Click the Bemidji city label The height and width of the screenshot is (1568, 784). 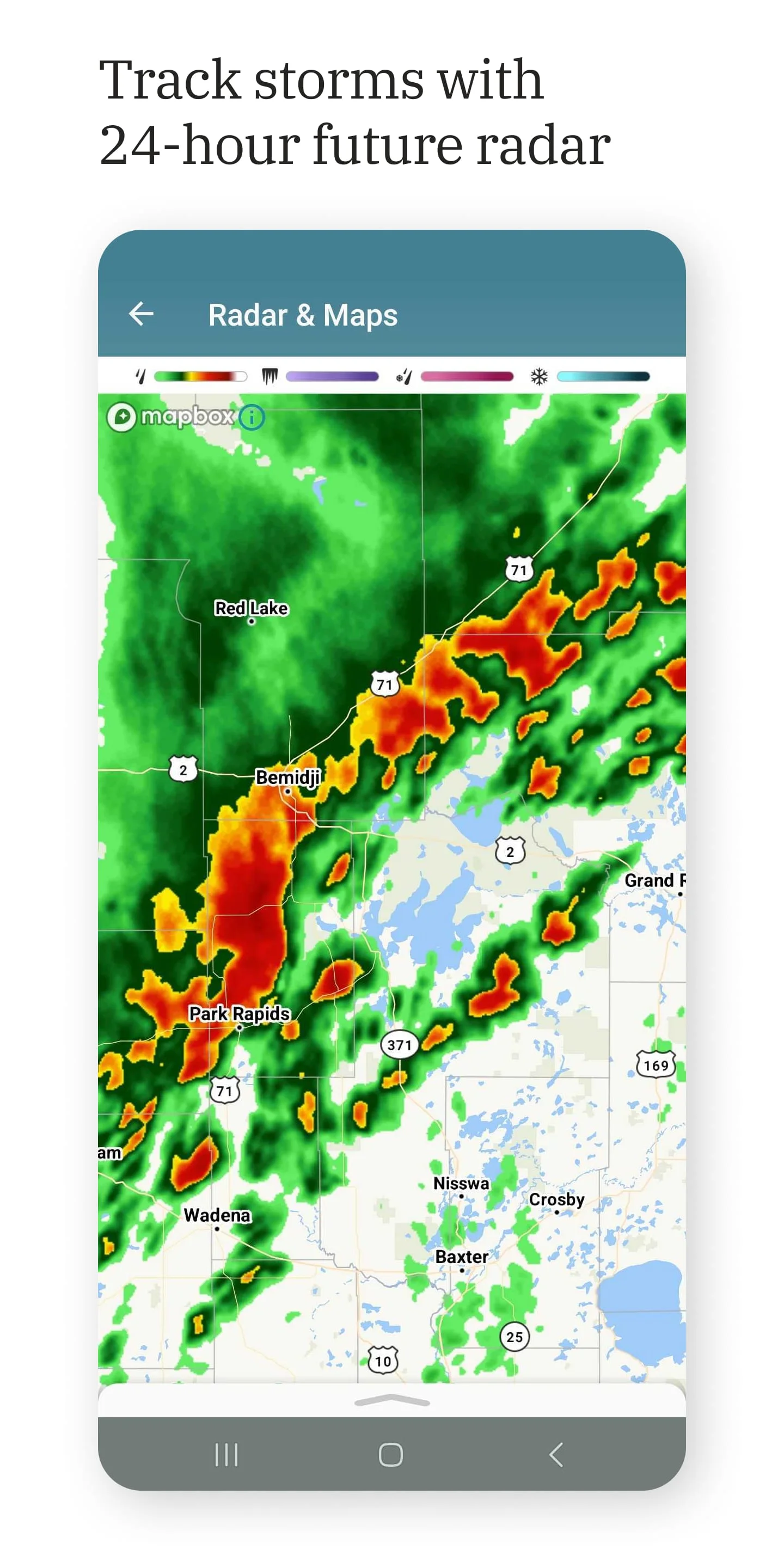pos(288,777)
